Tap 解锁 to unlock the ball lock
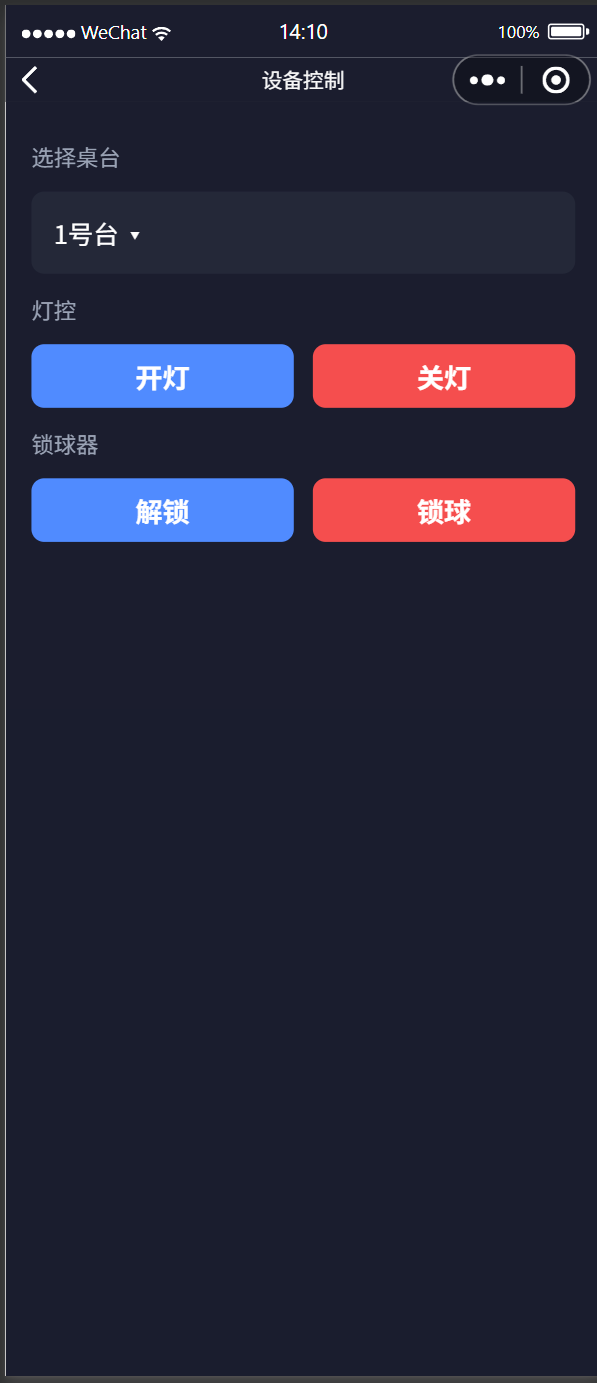597x1383 pixels. (162, 510)
